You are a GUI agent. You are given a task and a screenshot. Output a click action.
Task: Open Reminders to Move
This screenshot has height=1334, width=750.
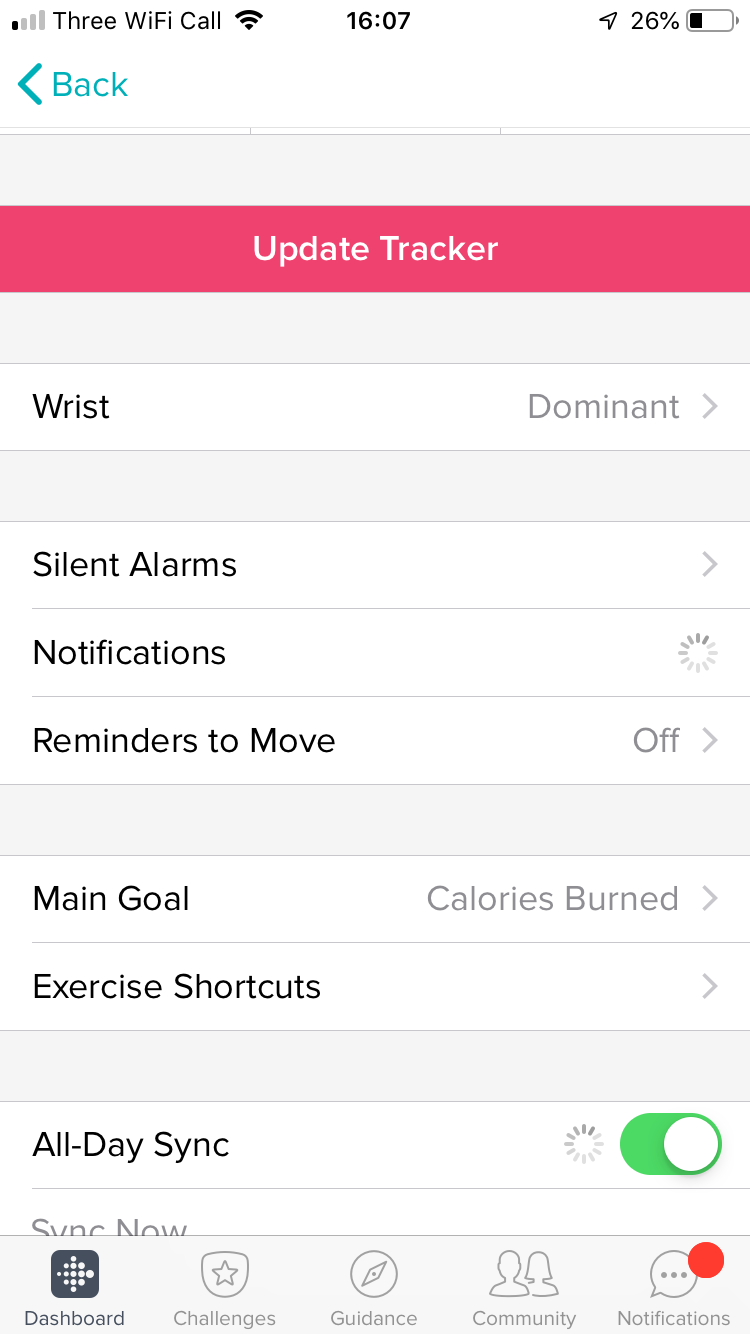tap(375, 741)
